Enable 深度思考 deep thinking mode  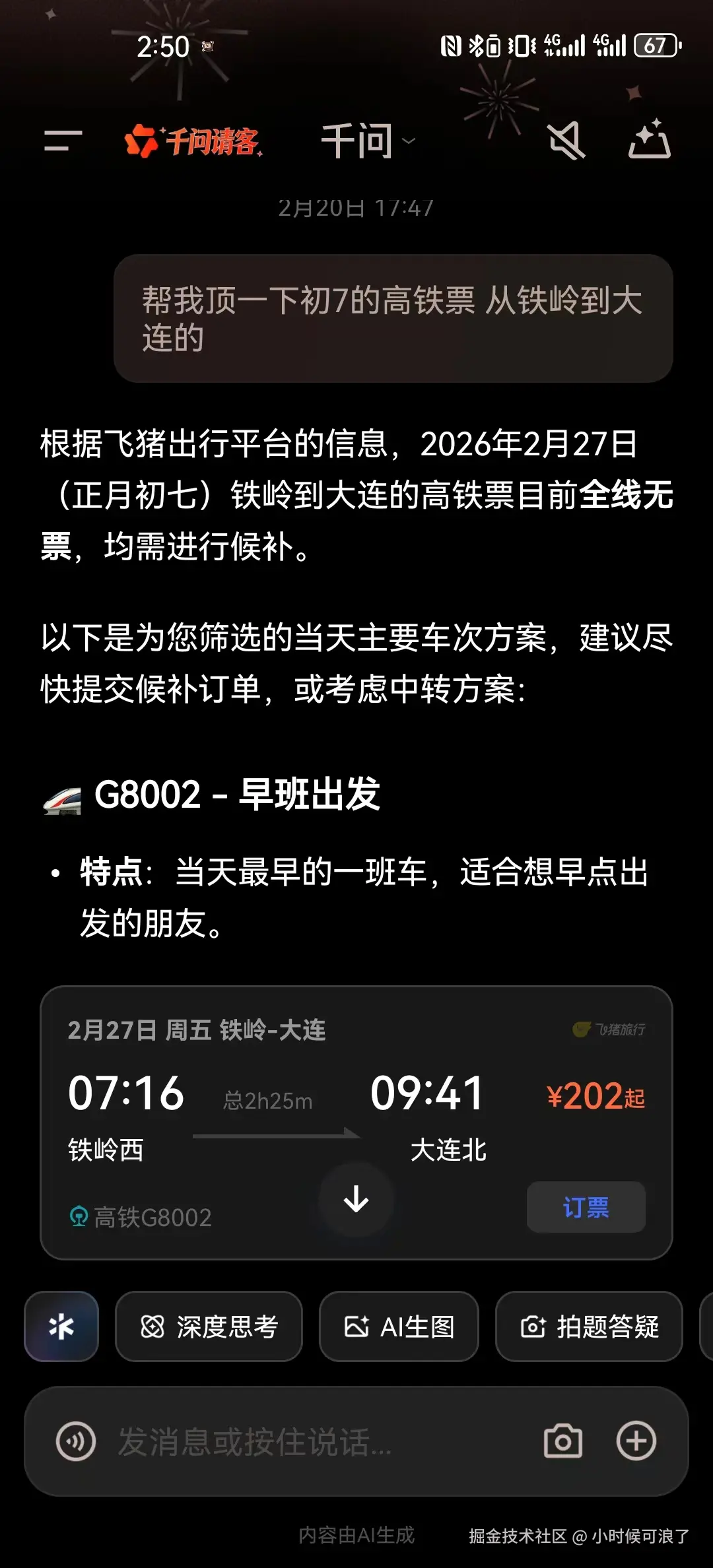208,1326
